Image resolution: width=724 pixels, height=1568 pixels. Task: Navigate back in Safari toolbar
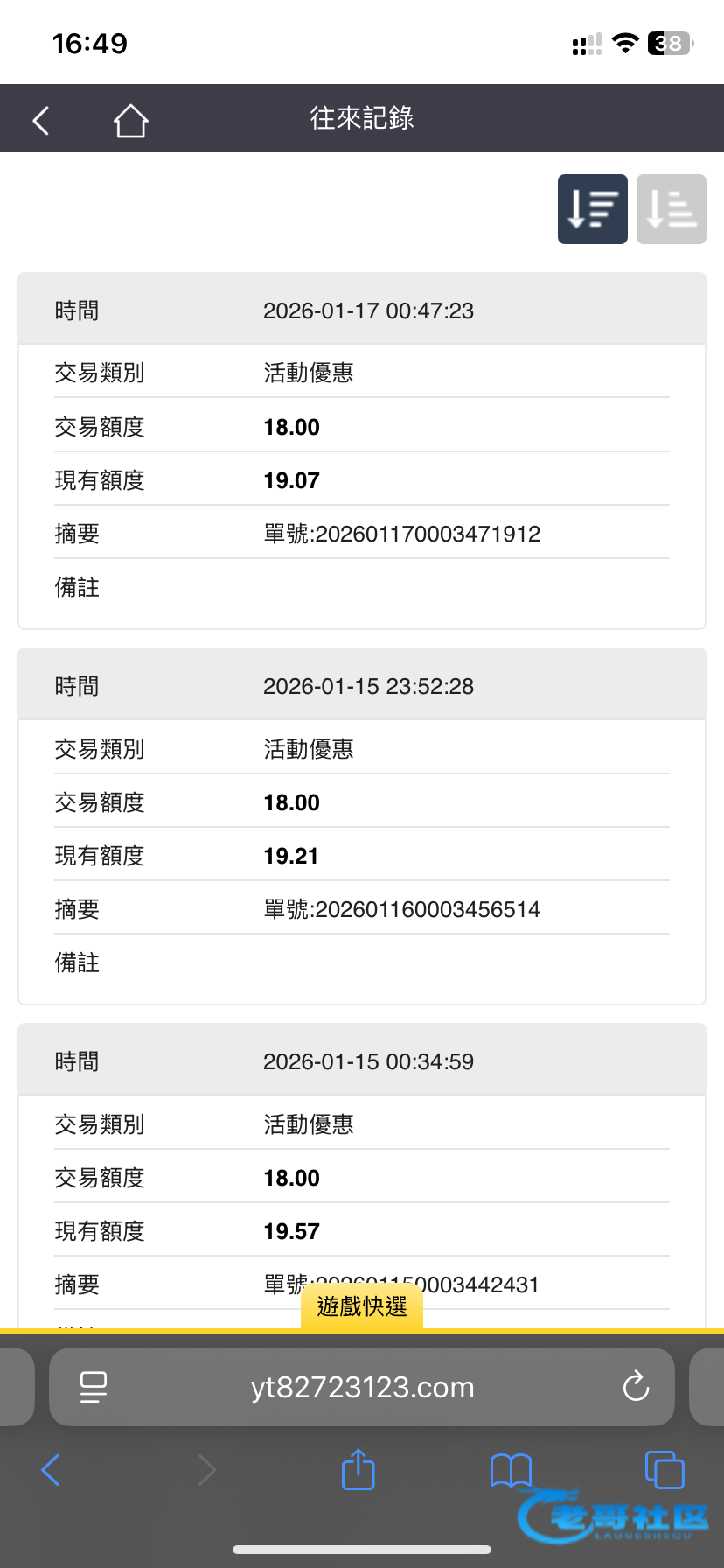[51, 1470]
